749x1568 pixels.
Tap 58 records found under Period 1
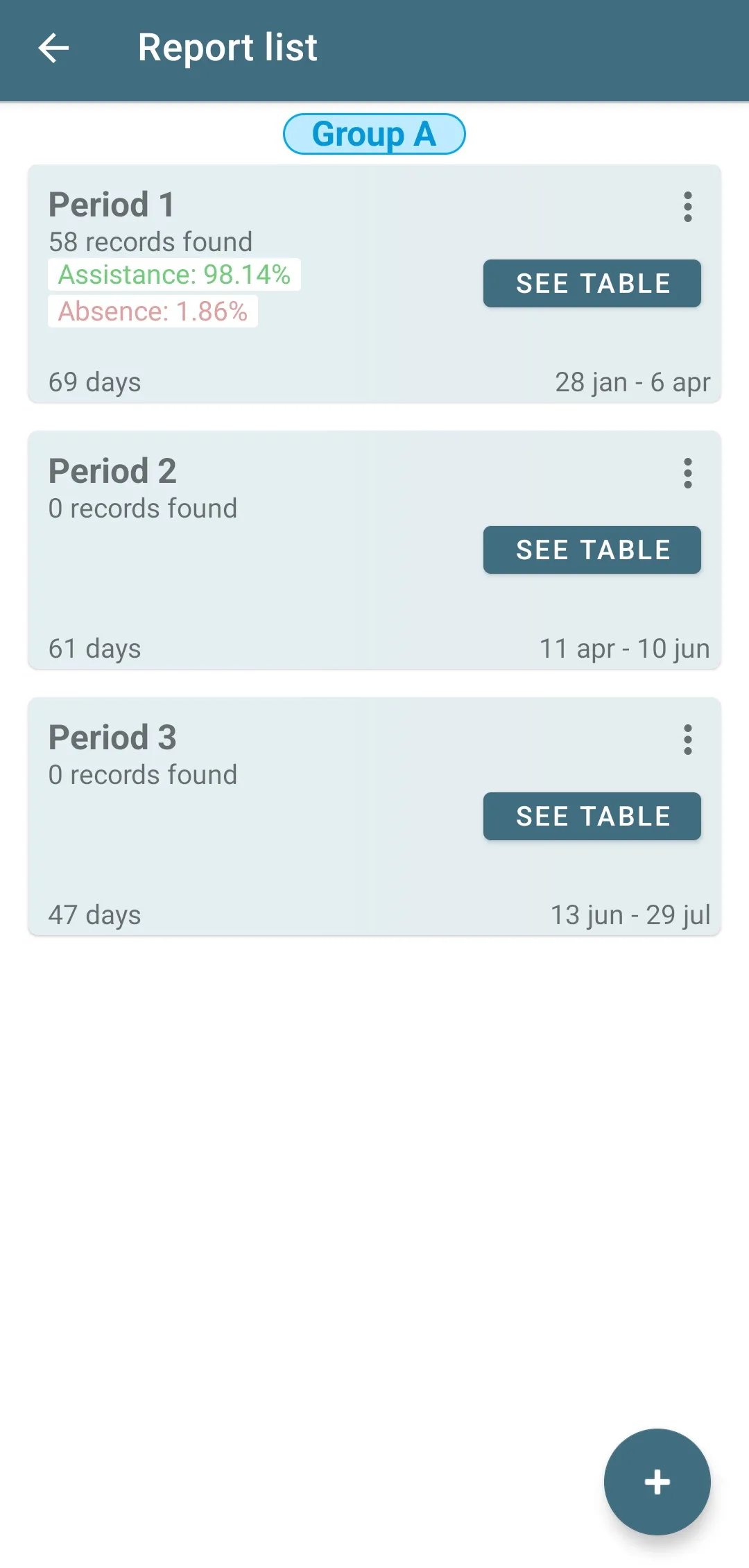150,241
